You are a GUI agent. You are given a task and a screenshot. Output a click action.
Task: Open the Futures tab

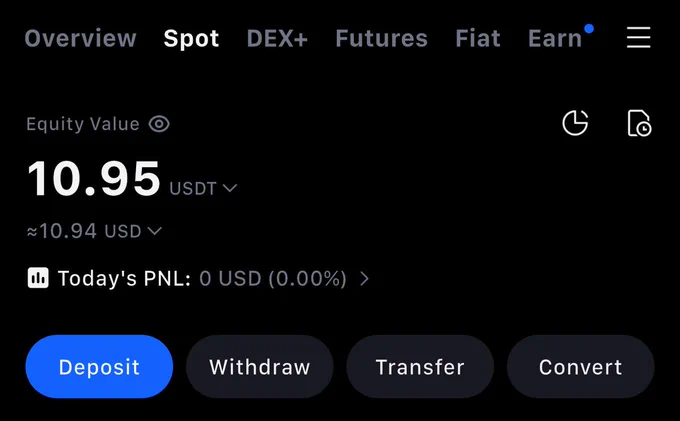pos(382,38)
